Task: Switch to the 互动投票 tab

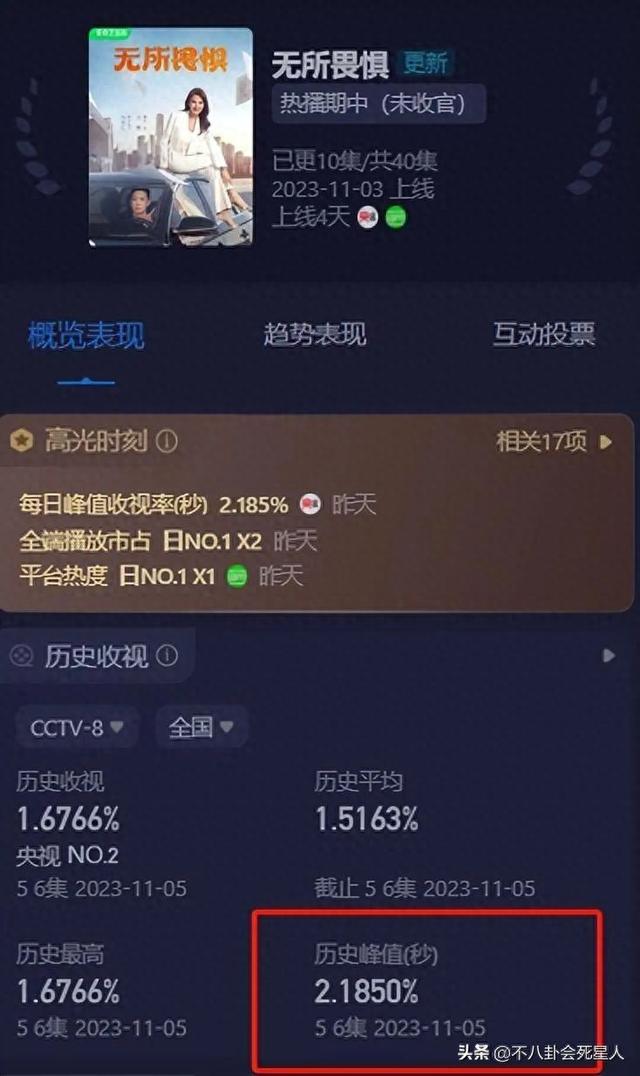Action: click(544, 335)
